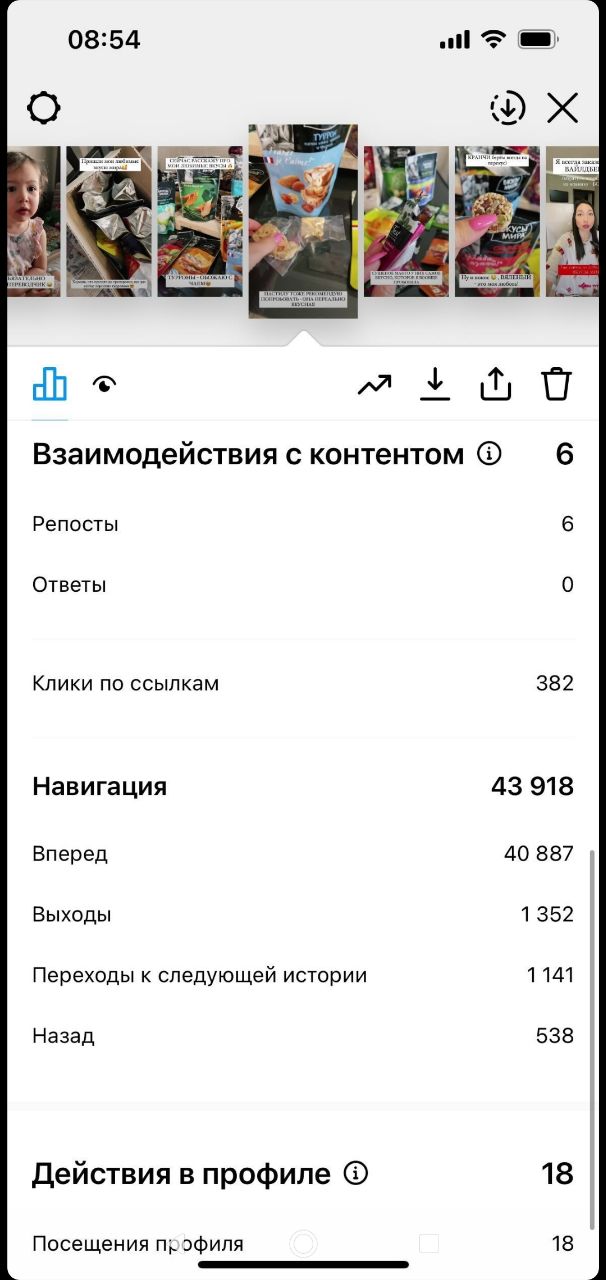Screen dimensions: 606x1280
Task: Close the story insights screen
Action: pos(563,108)
